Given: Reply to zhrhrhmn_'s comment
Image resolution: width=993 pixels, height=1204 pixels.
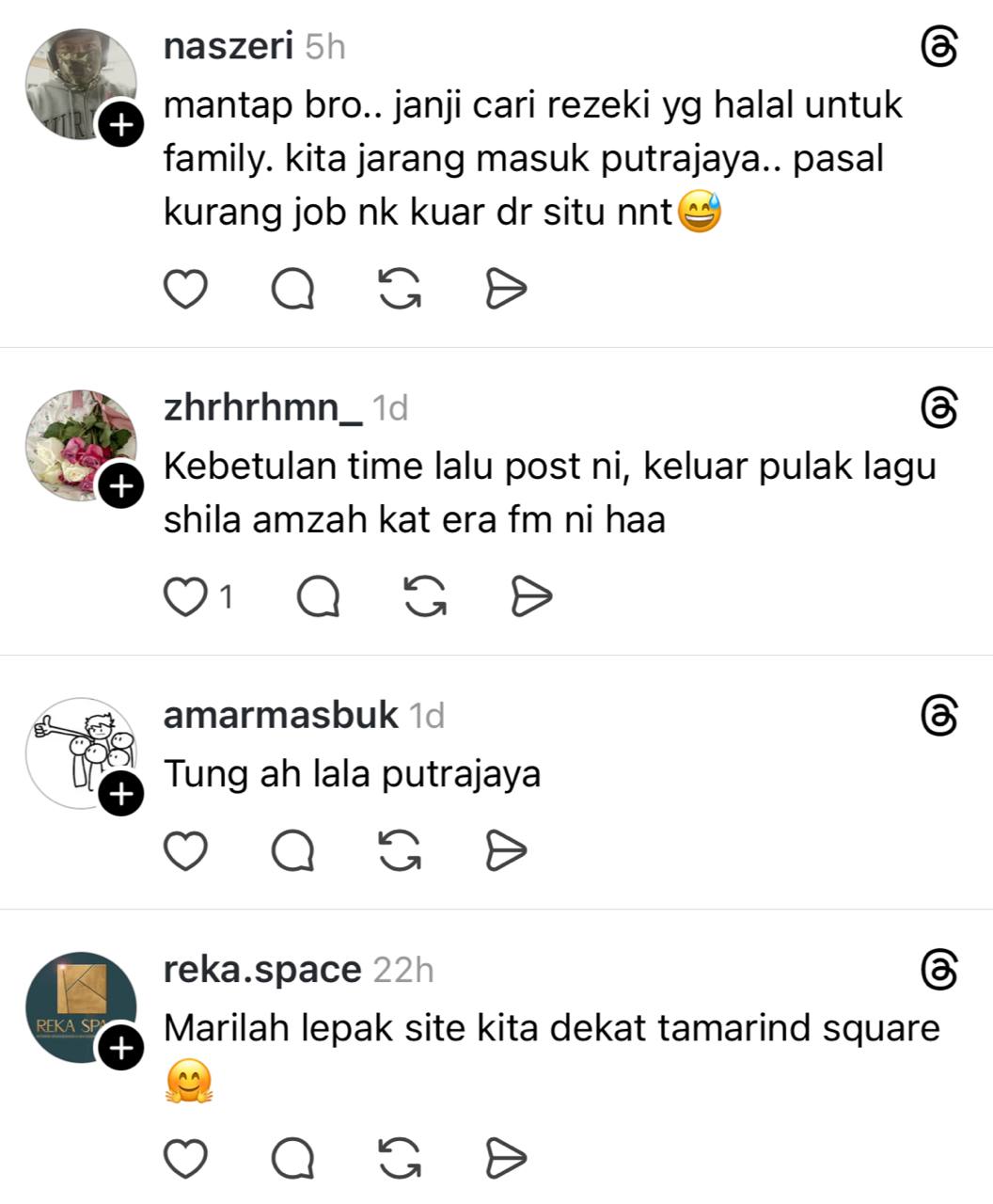Looking at the screenshot, I should 318,596.
